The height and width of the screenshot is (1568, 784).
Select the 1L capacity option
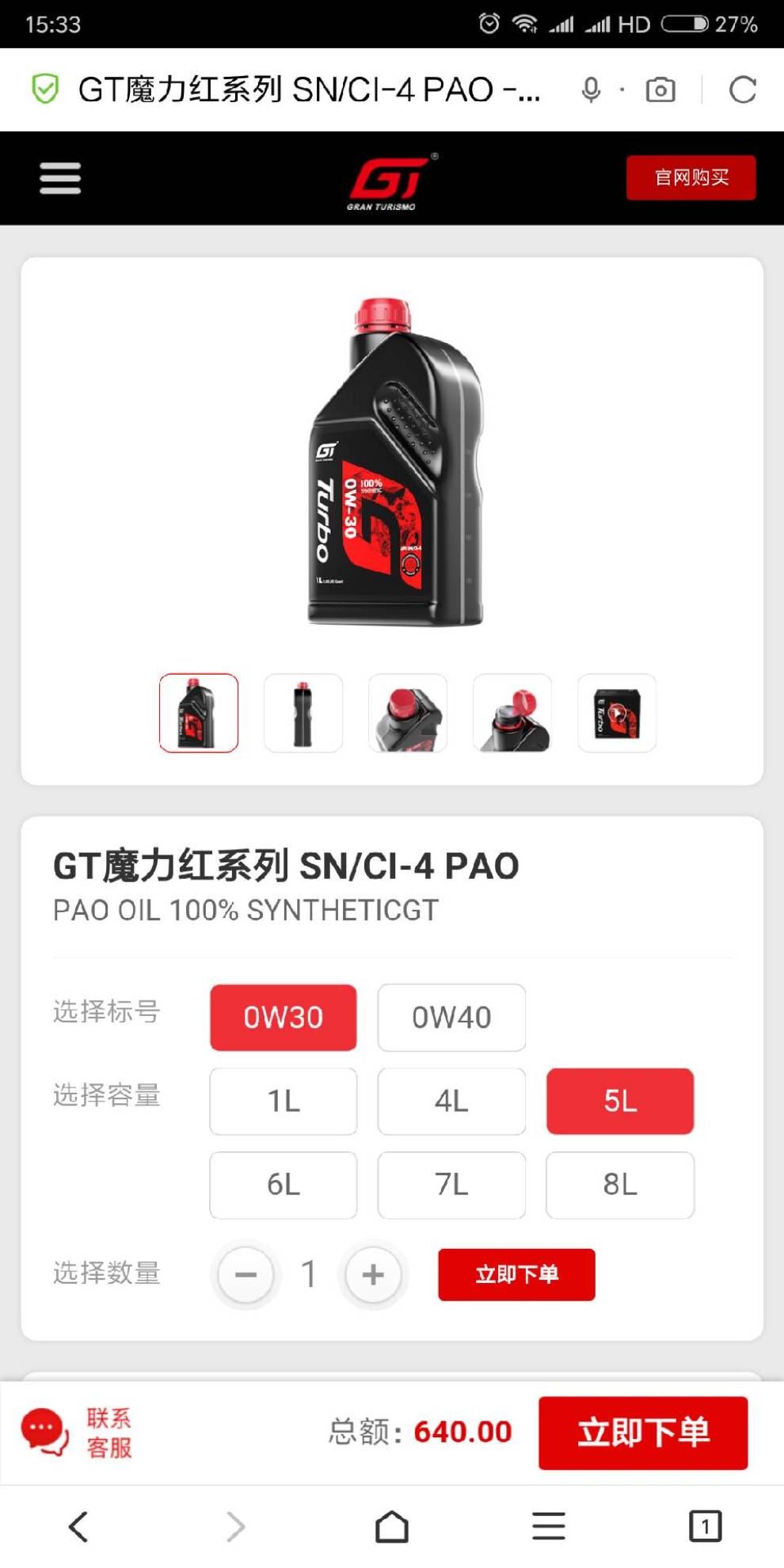[x=283, y=1101]
